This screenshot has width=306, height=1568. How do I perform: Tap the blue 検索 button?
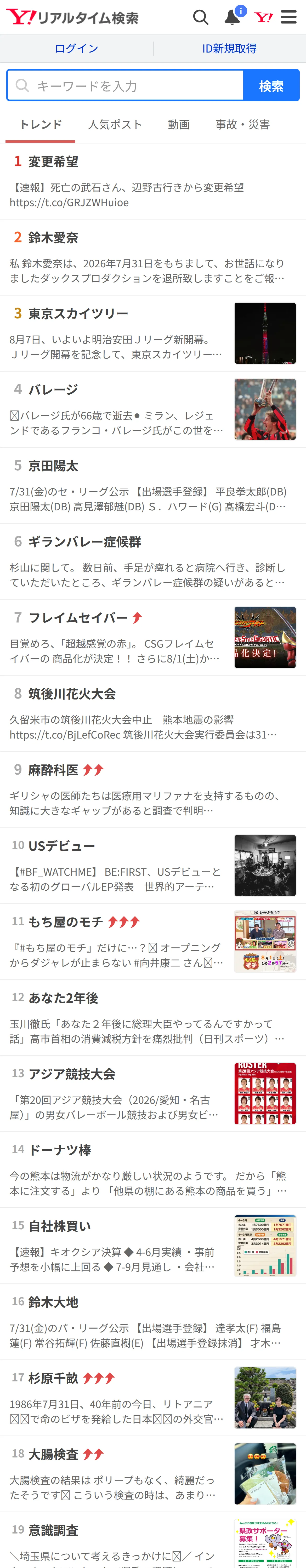tap(271, 85)
